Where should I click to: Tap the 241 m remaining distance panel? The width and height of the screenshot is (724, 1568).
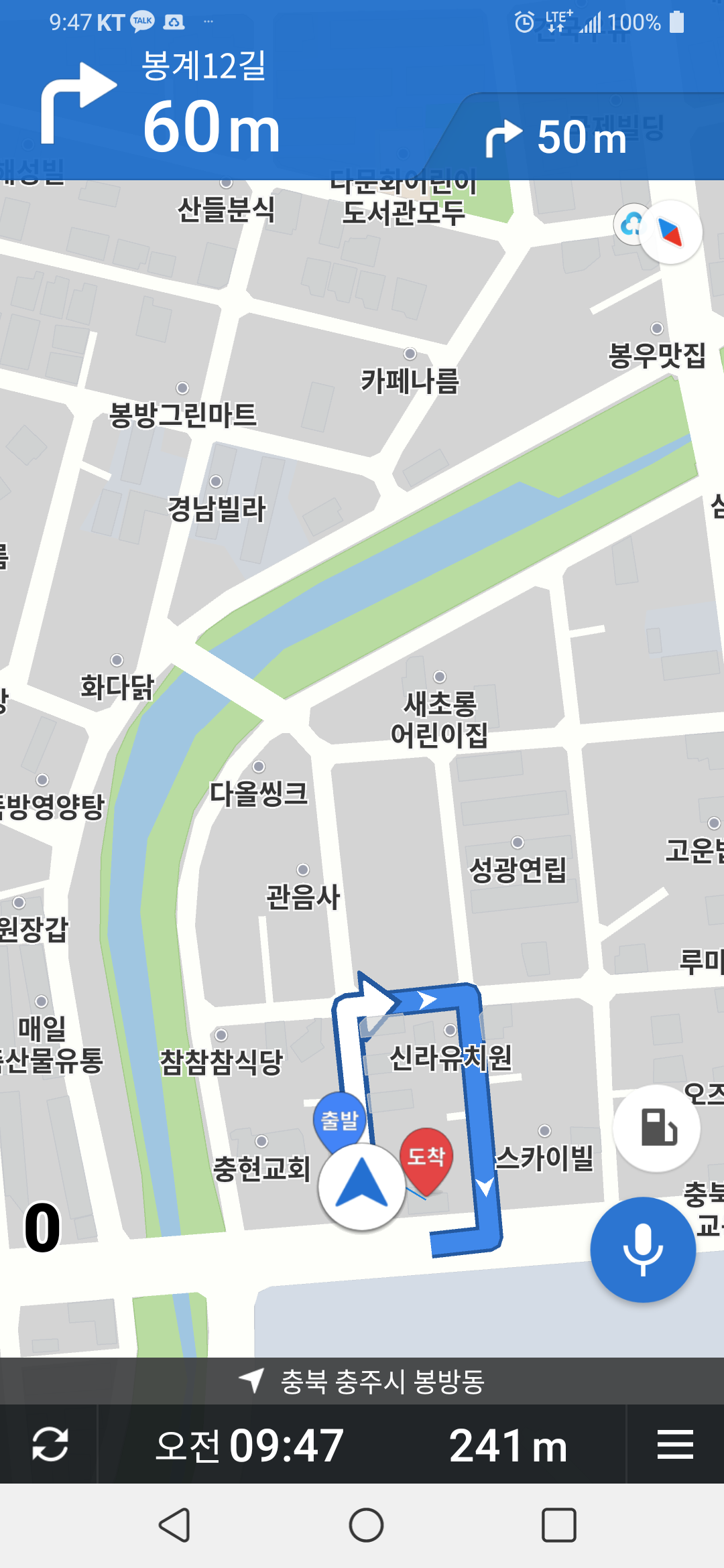508,1445
